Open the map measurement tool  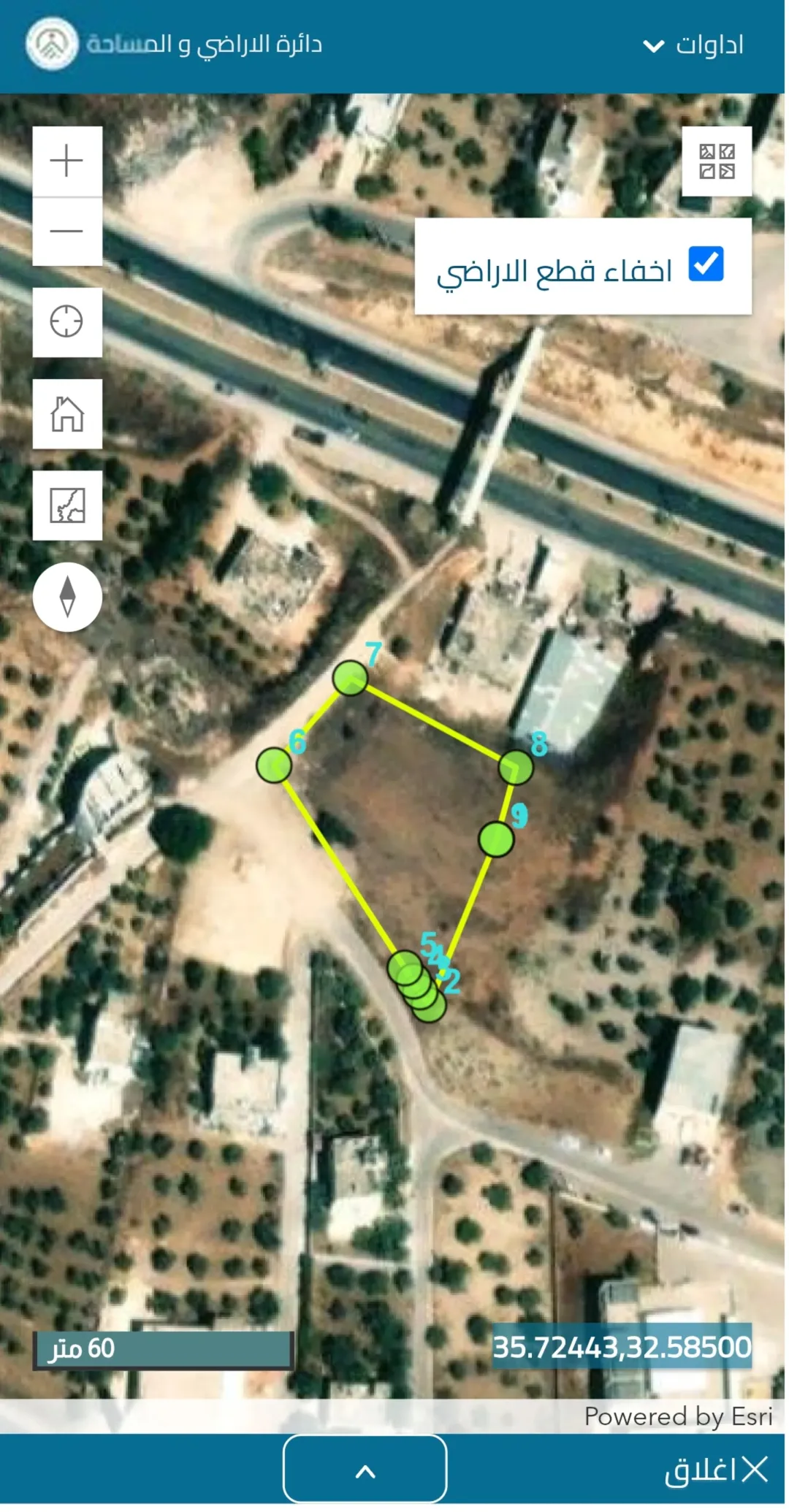67,505
